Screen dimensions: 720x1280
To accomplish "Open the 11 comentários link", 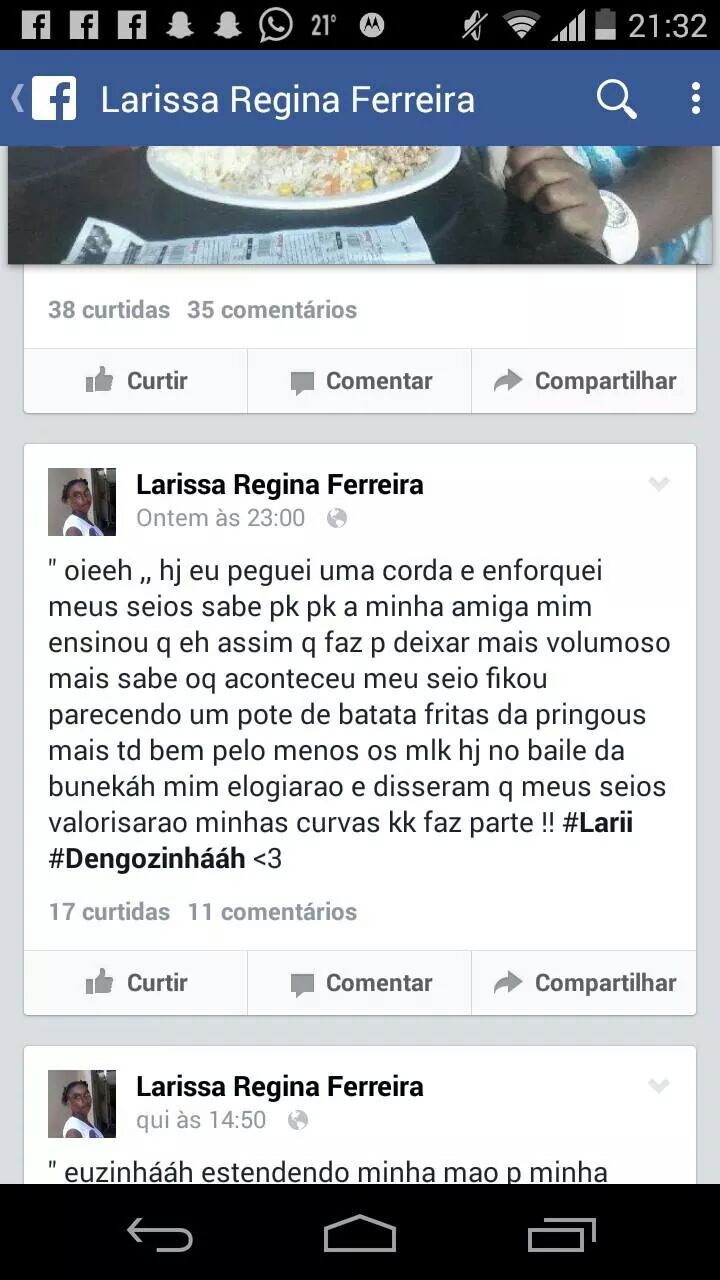I will [x=271, y=912].
